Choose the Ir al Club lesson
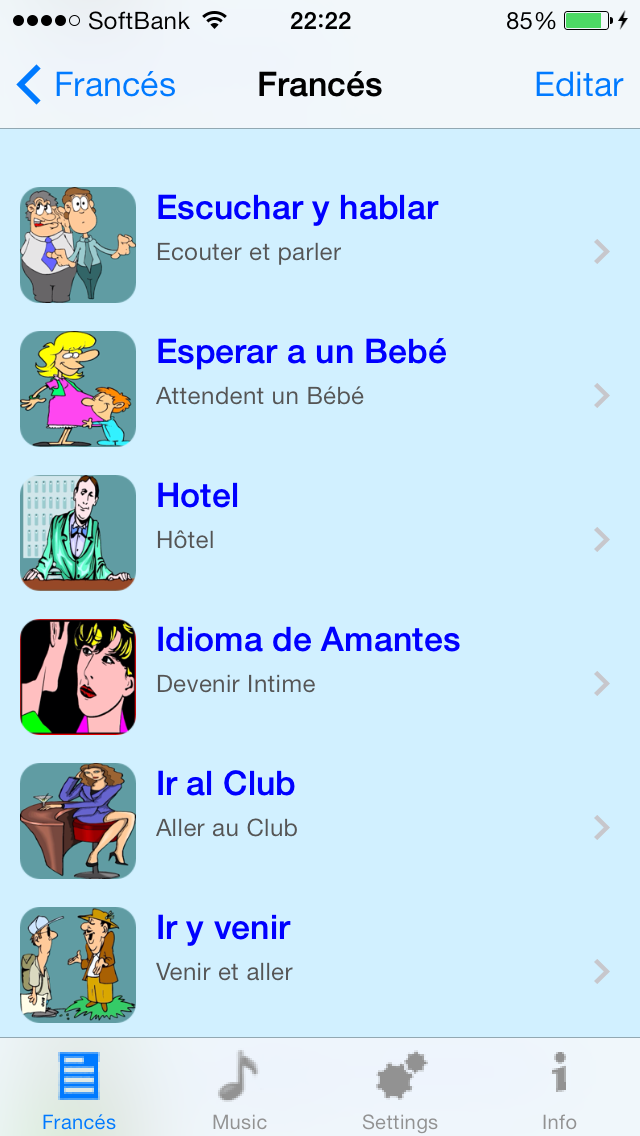The height and width of the screenshot is (1136, 640). pyautogui.click(x=320, y=821)
